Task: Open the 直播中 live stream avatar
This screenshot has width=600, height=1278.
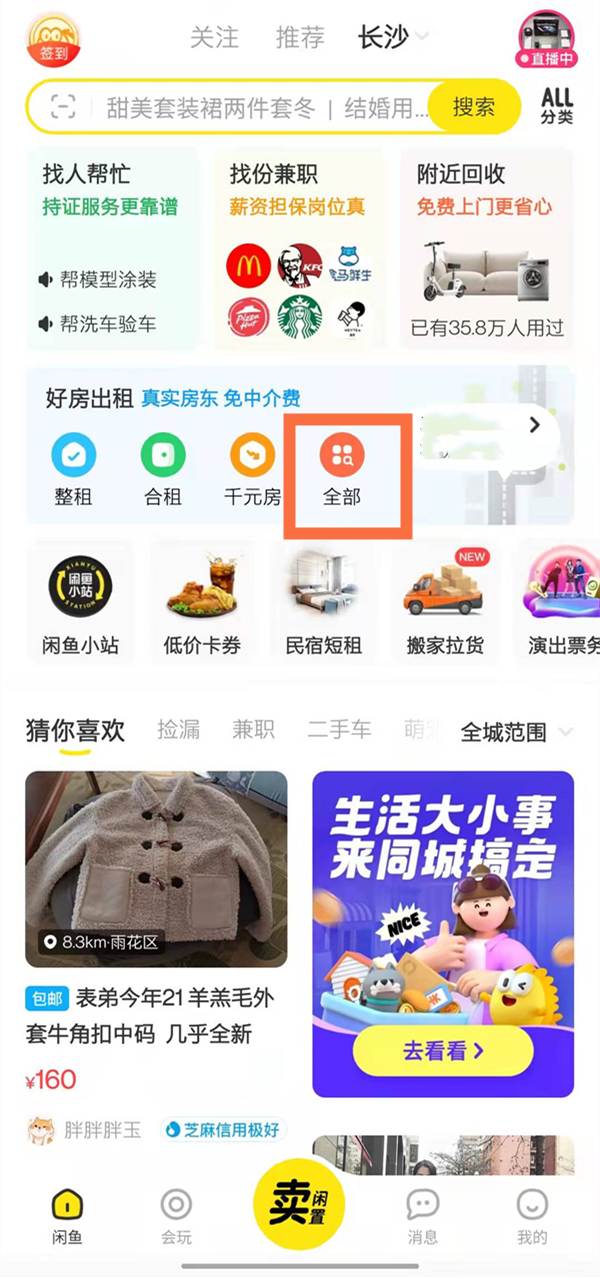Action: [x=547, y=38]
